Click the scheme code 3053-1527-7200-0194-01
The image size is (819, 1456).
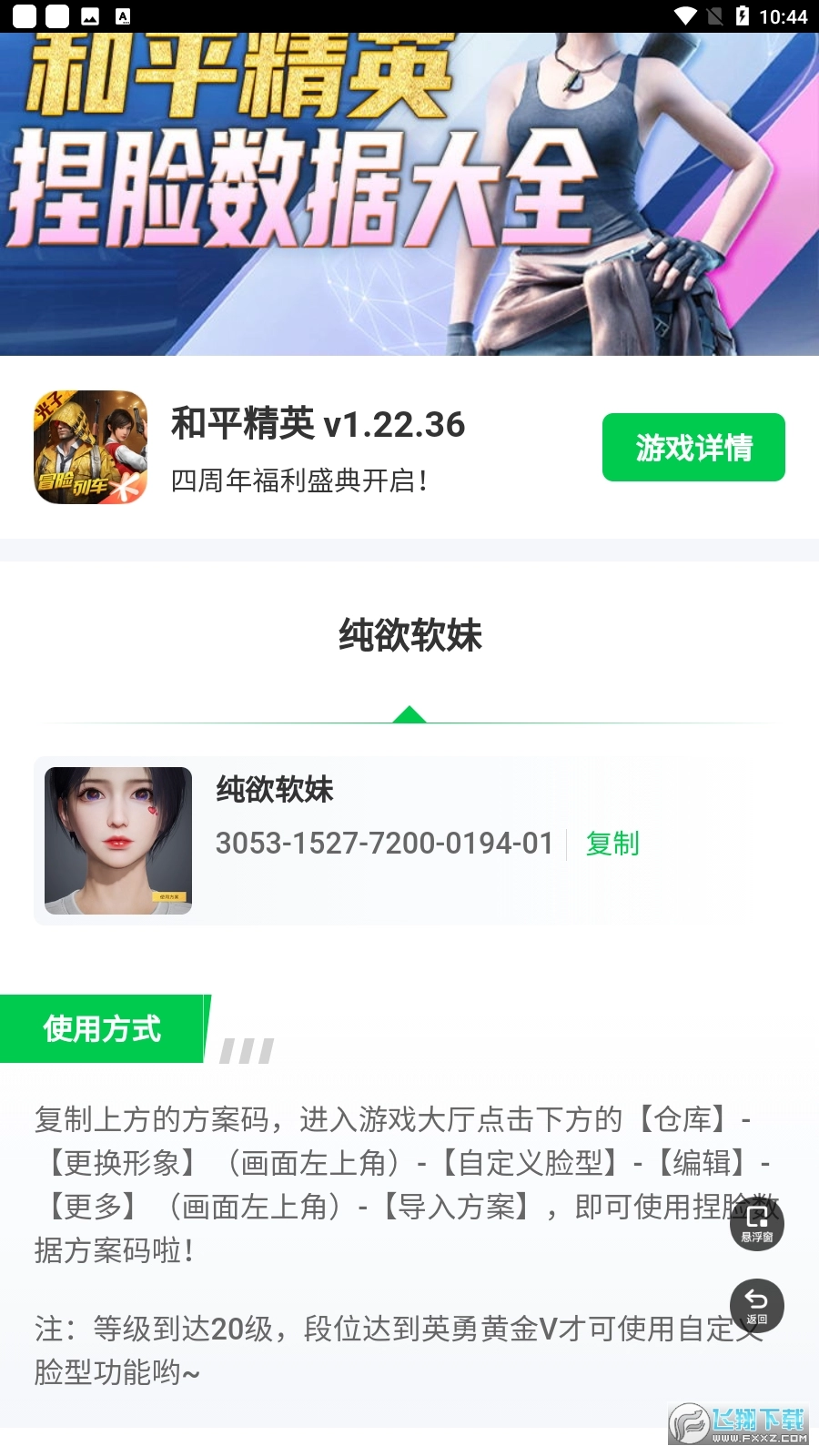tap(383, 844)
